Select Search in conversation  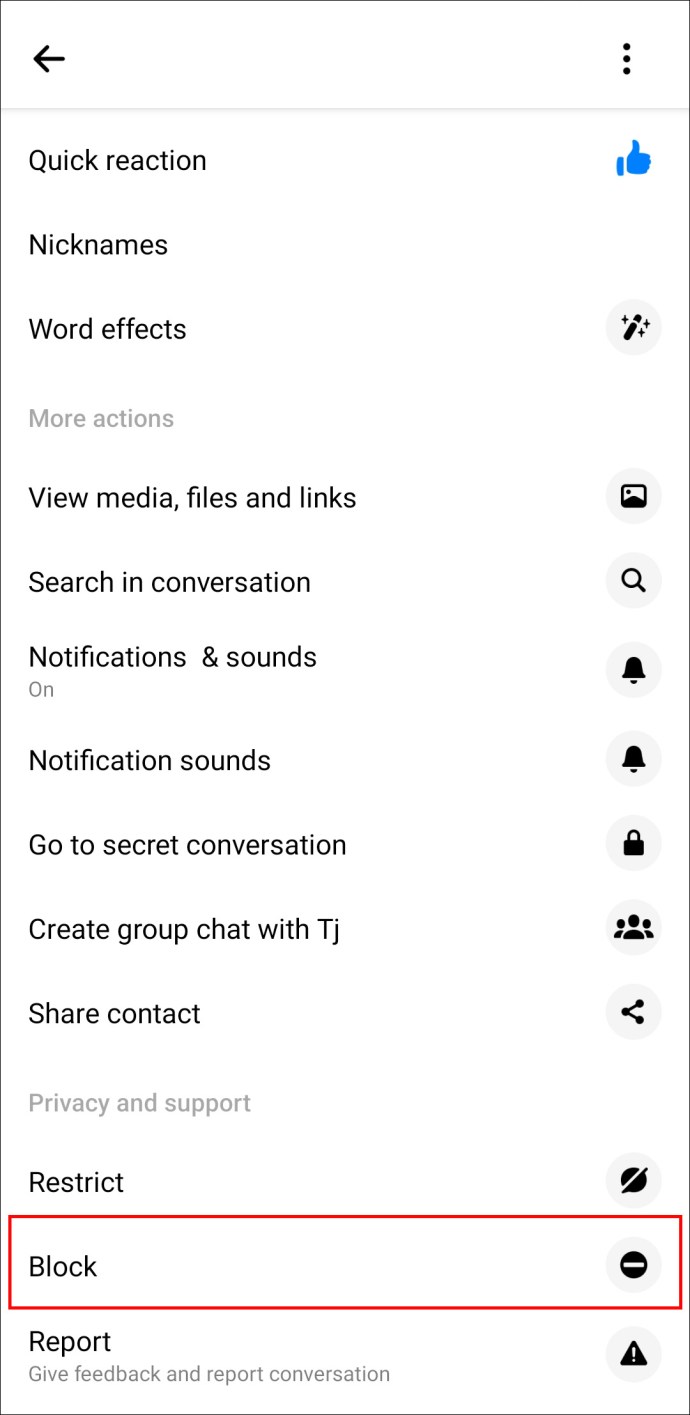[x=345, y=582]
